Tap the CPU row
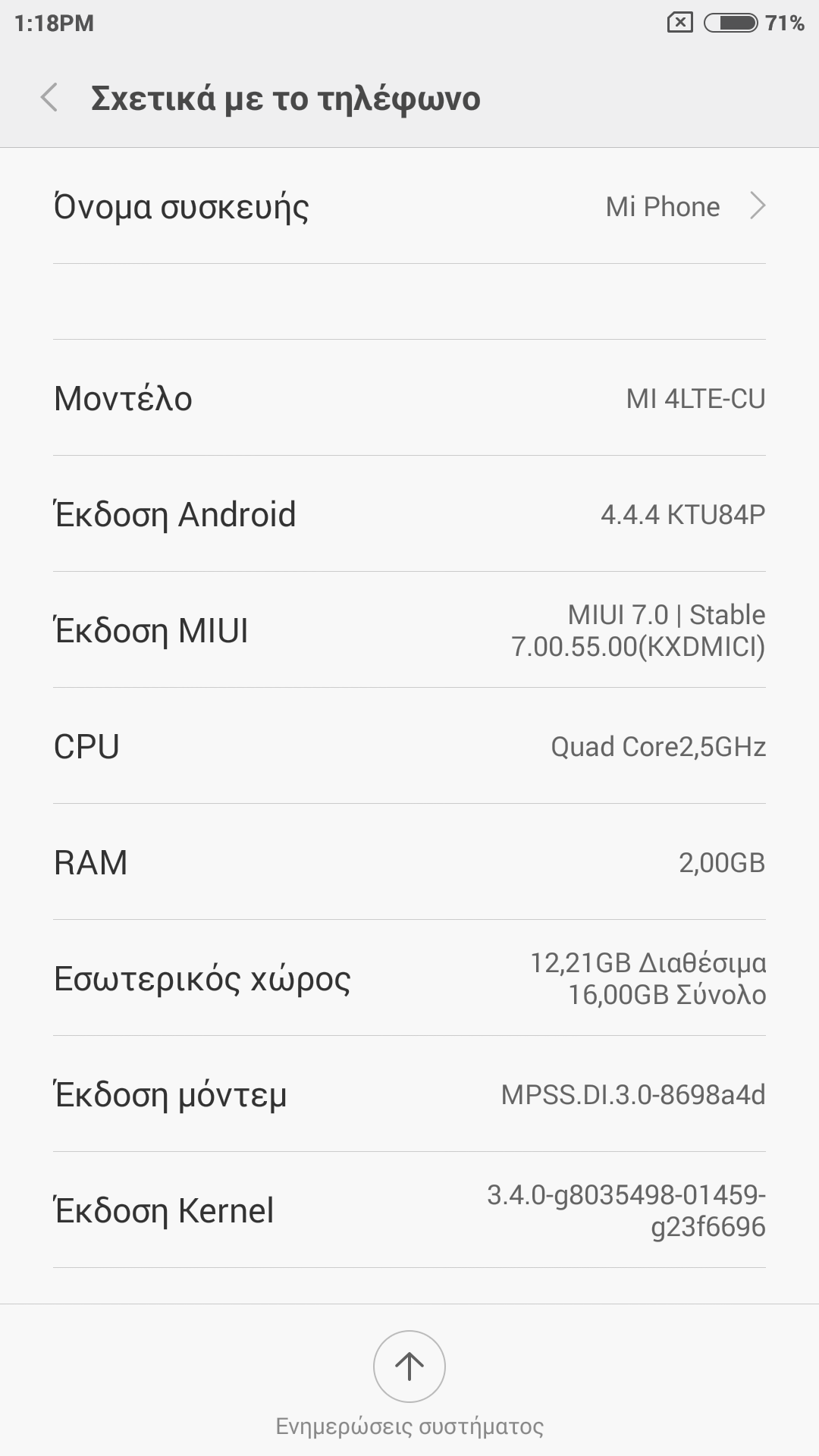The width and height of the screenshot is (819, 1456). (409, 746)
